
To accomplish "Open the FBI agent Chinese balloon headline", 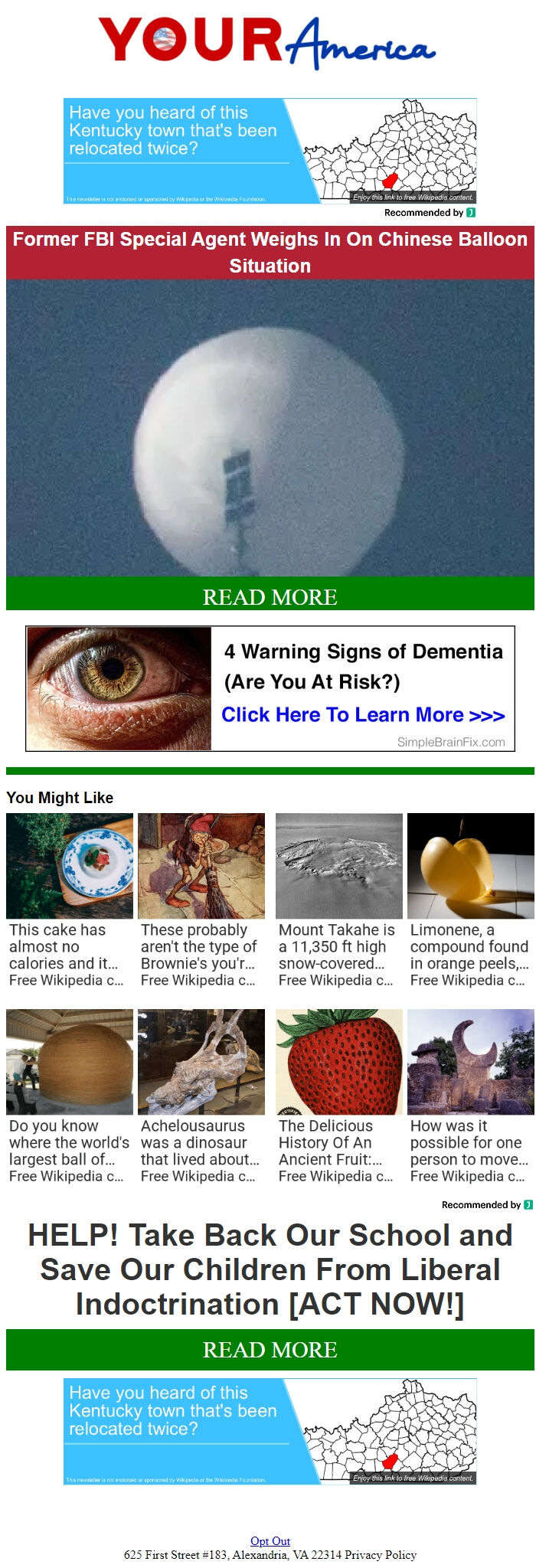I will (270, 252).
